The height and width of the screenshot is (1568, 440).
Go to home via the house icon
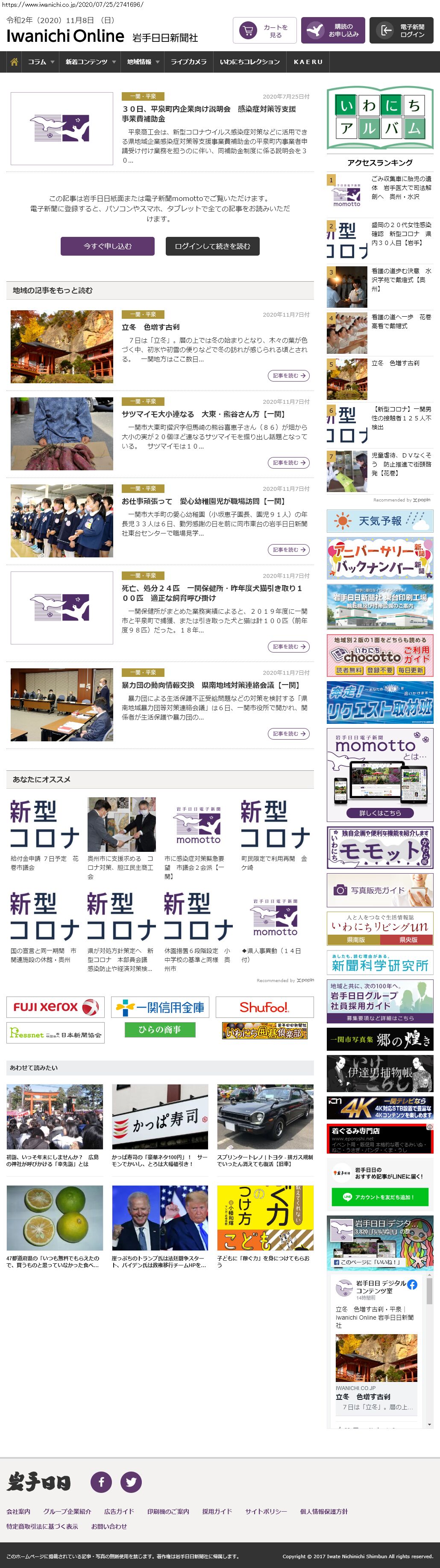14,62
